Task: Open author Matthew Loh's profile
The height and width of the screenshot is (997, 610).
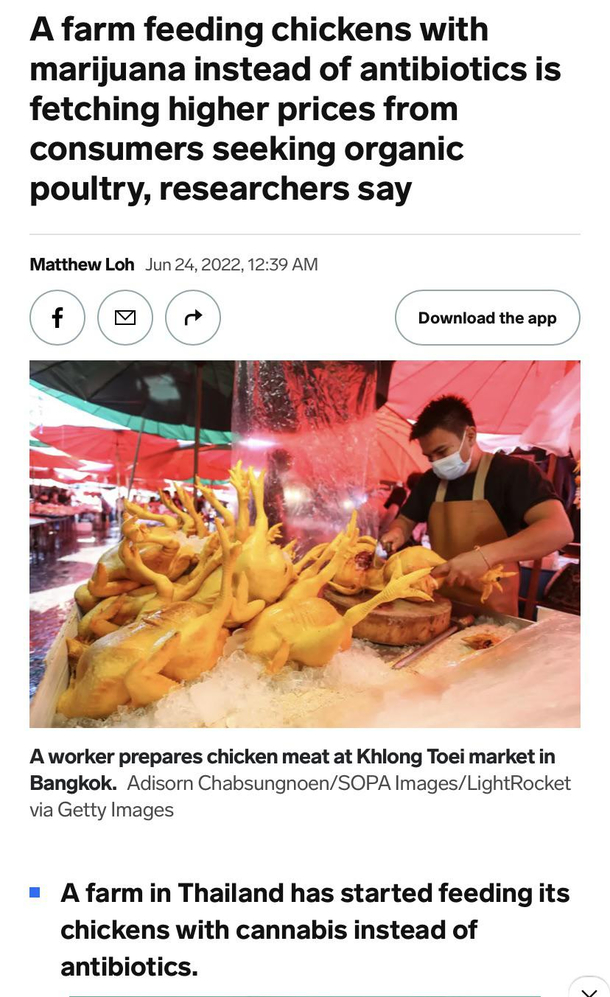Action: tap(82, 264)
